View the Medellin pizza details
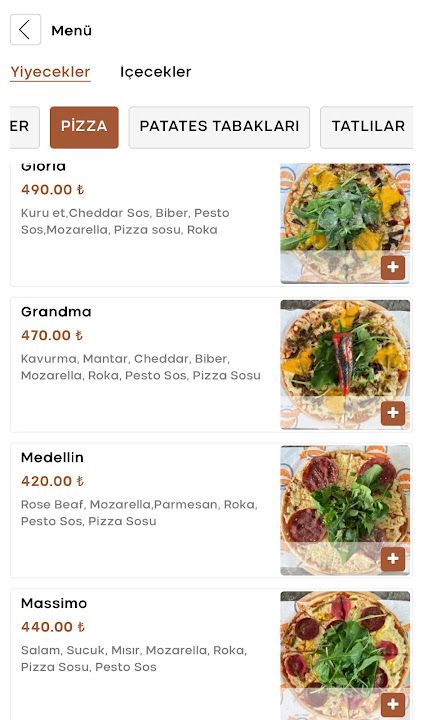The width and height of the screenshot is (423, 720). coord(211,511)
